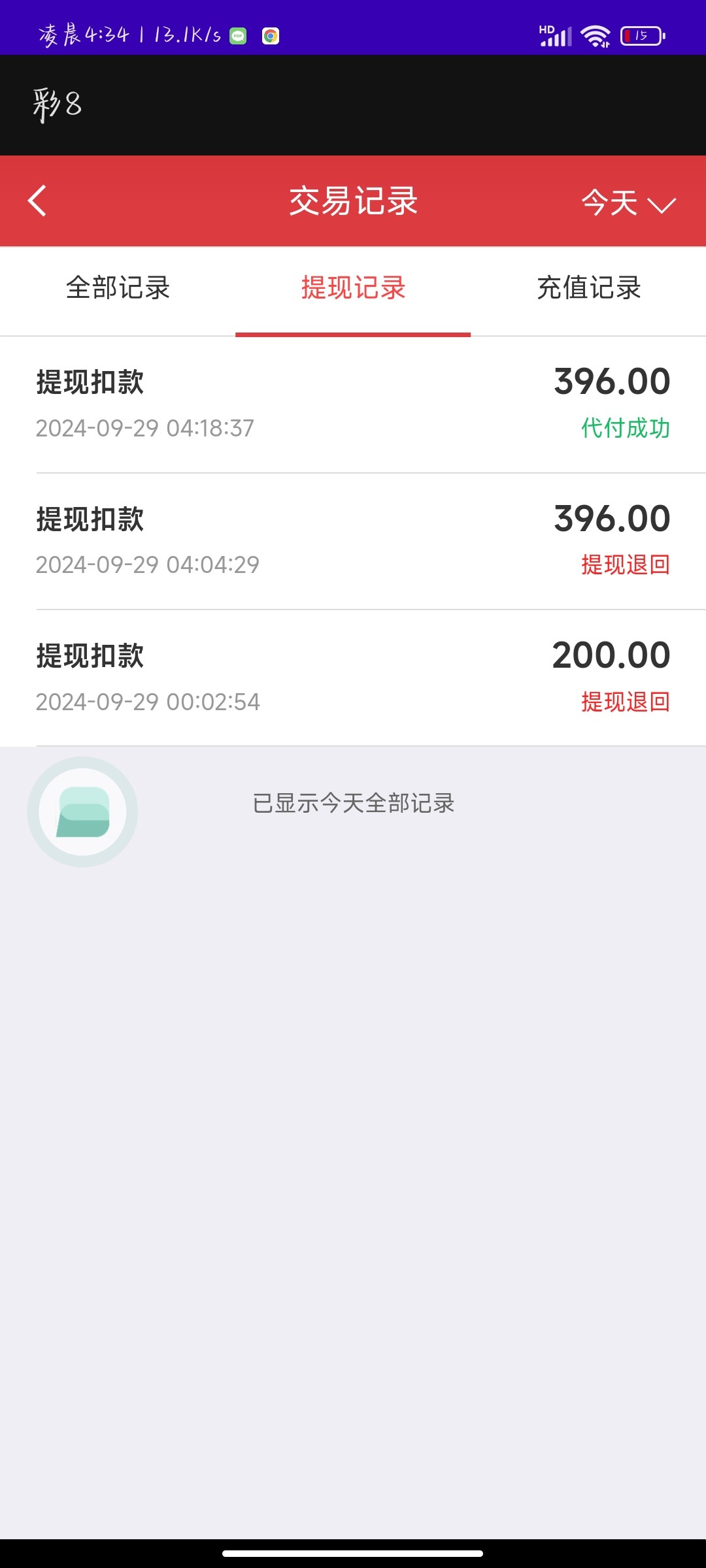
Task: Open the 396.00 withdrawal marked 代付成功
Action: click(x=353, y=404)
